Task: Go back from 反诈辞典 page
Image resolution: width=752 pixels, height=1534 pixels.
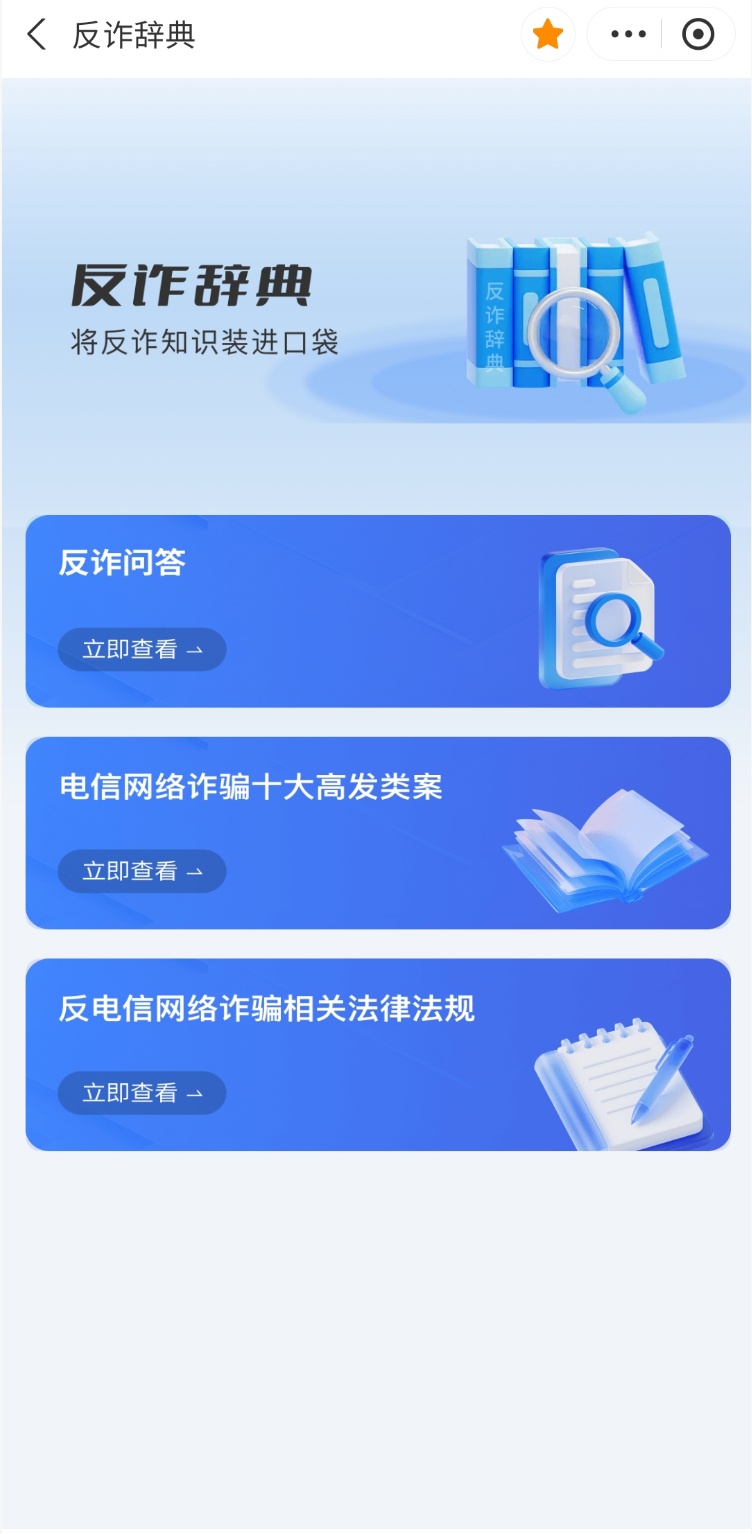Action: pos(37,35)
